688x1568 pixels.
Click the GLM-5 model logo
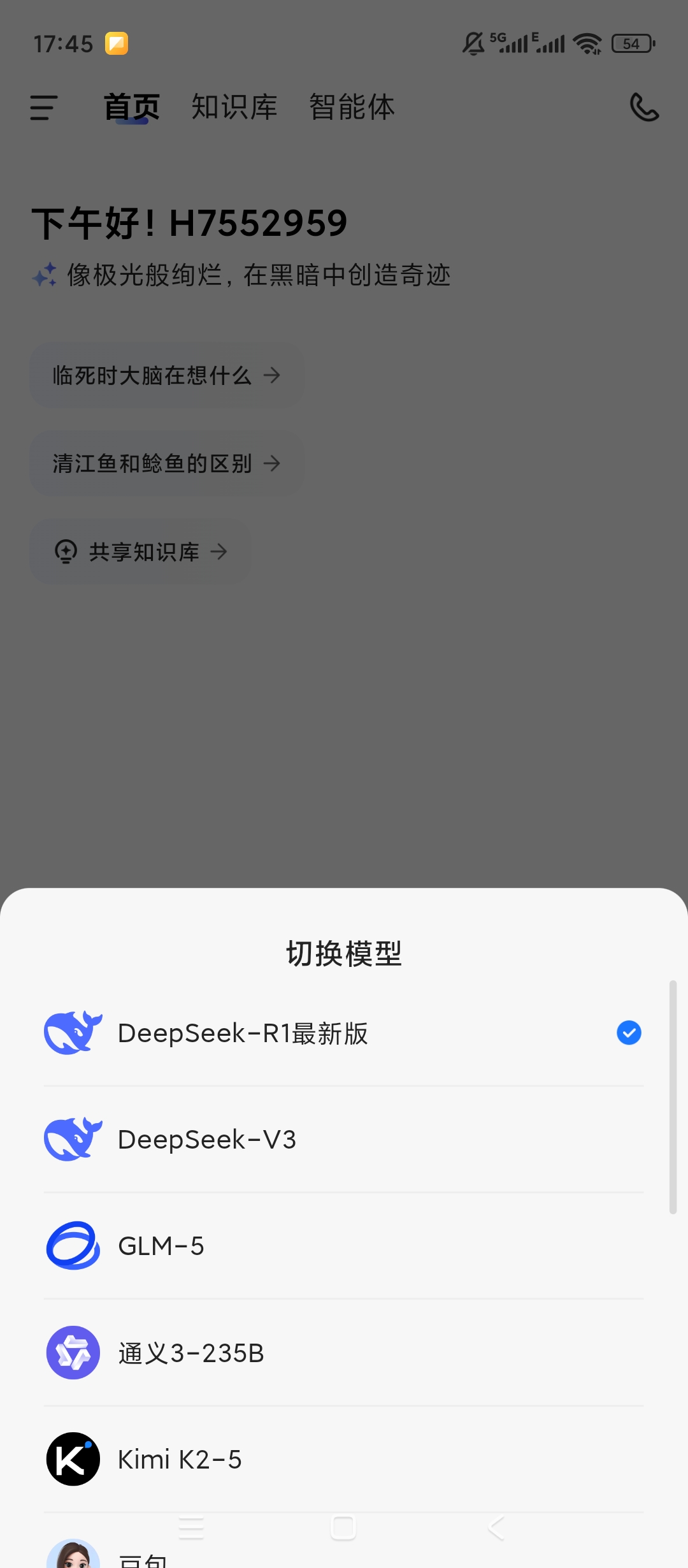coord(73,1245)
